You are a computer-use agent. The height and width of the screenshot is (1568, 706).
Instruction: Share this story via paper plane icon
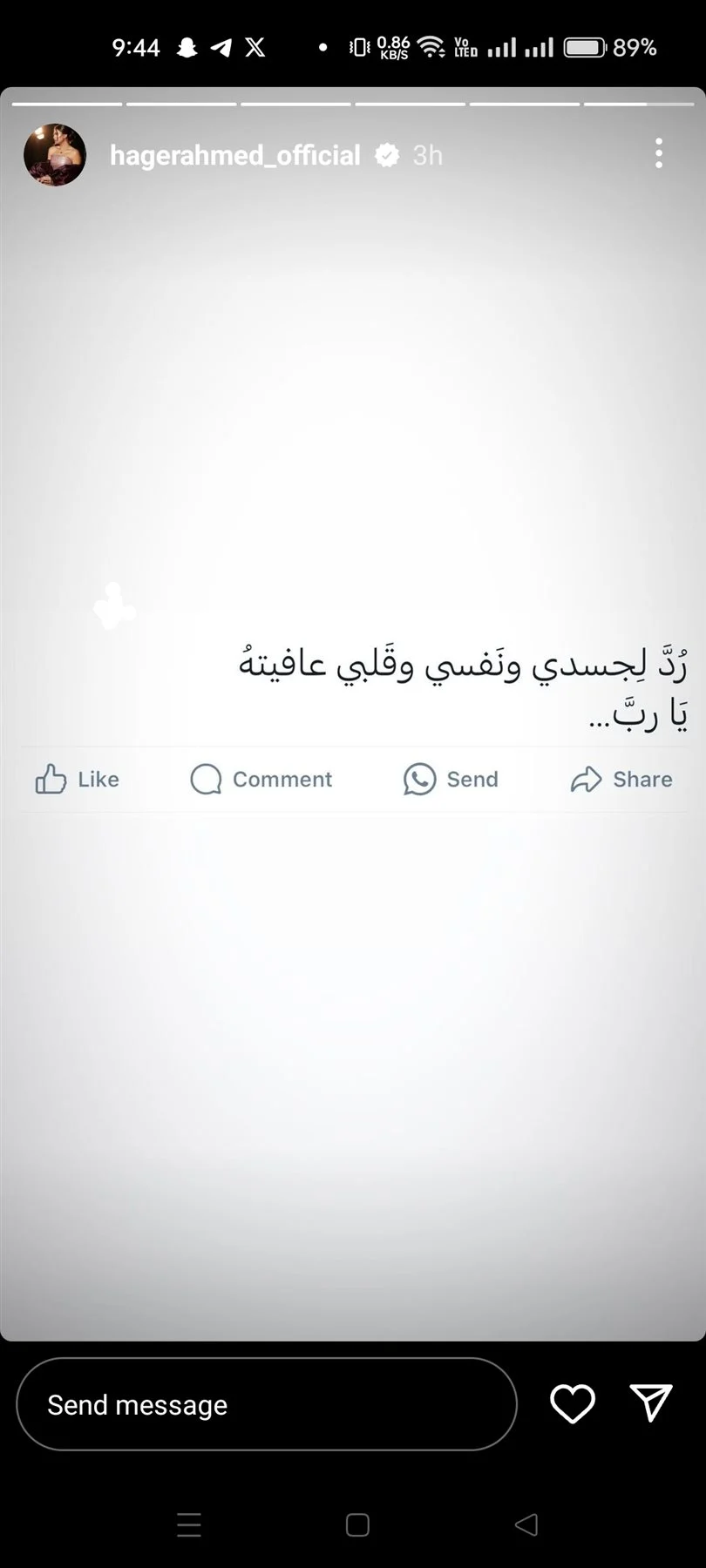pos(650,1402)
